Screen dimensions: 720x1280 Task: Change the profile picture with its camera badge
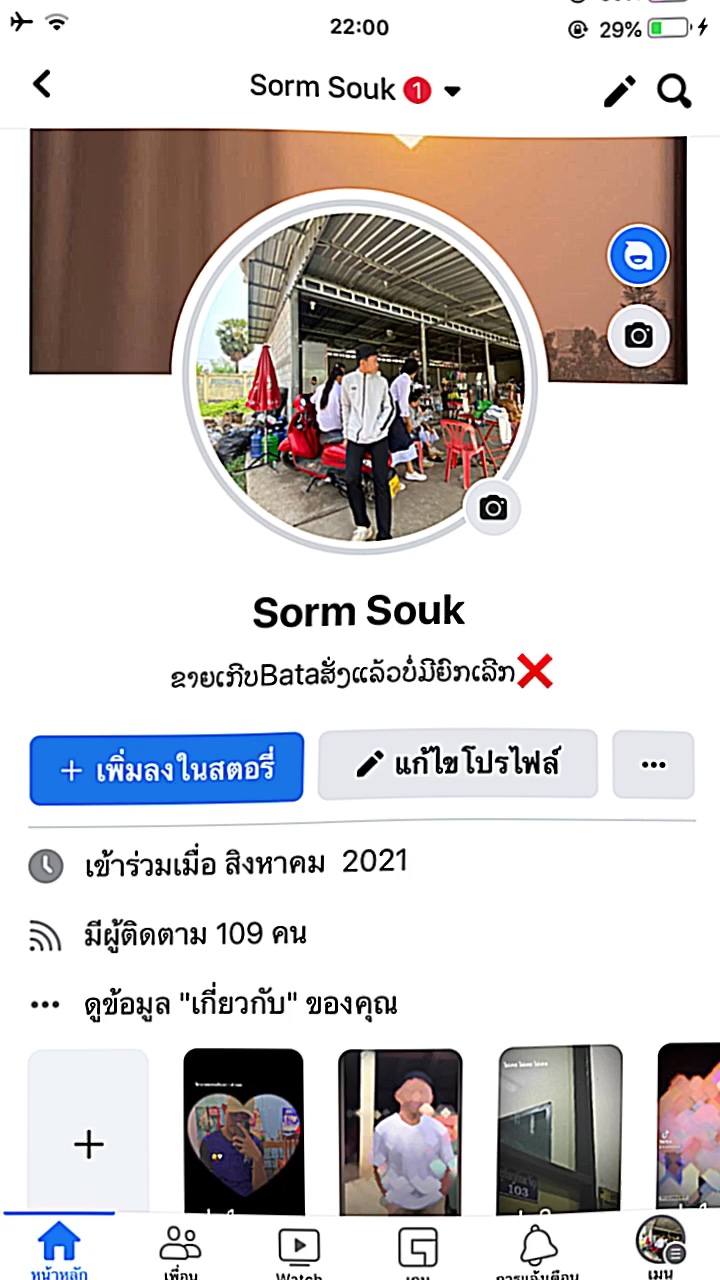click(493, 508)
